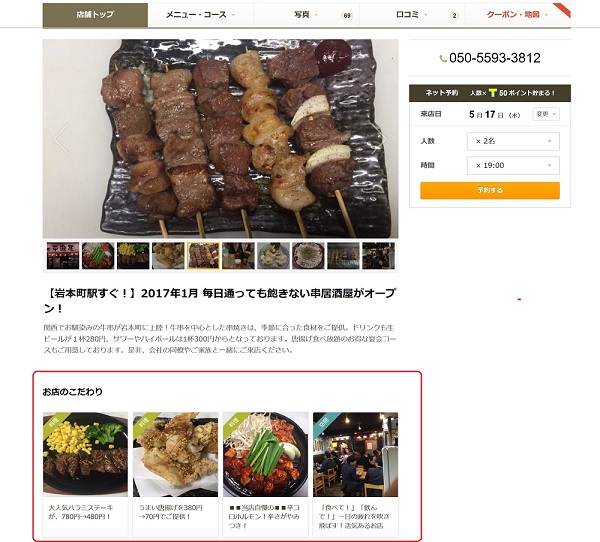Expand the 時間 dropdown showing 19:00
The height and width of the screenshot is (542, 600).
513,165
